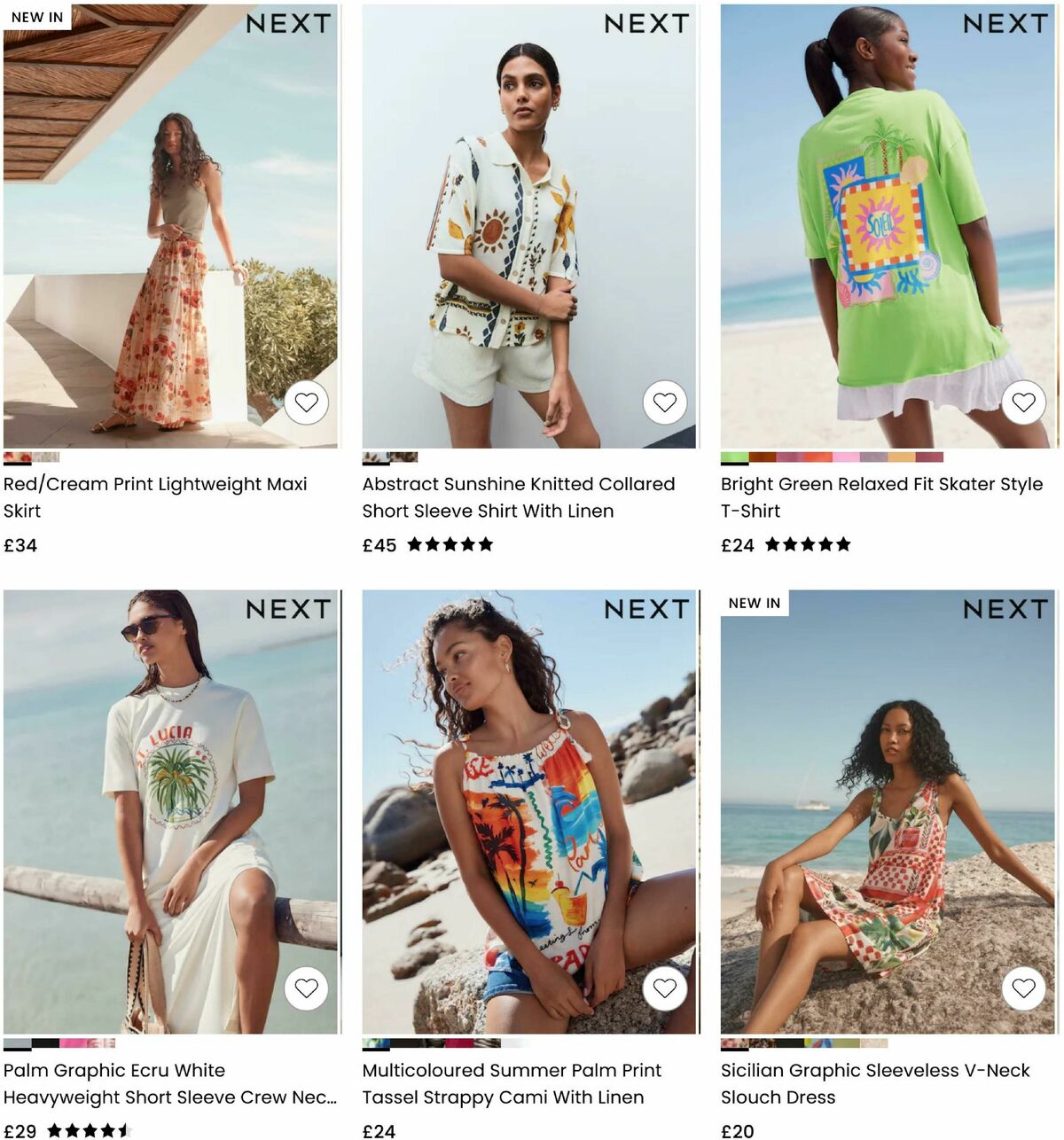Toggle the wishlist heart on the Palm Graphic tee
This screenshot has width=1064, height=1140.
click(308, 988)
